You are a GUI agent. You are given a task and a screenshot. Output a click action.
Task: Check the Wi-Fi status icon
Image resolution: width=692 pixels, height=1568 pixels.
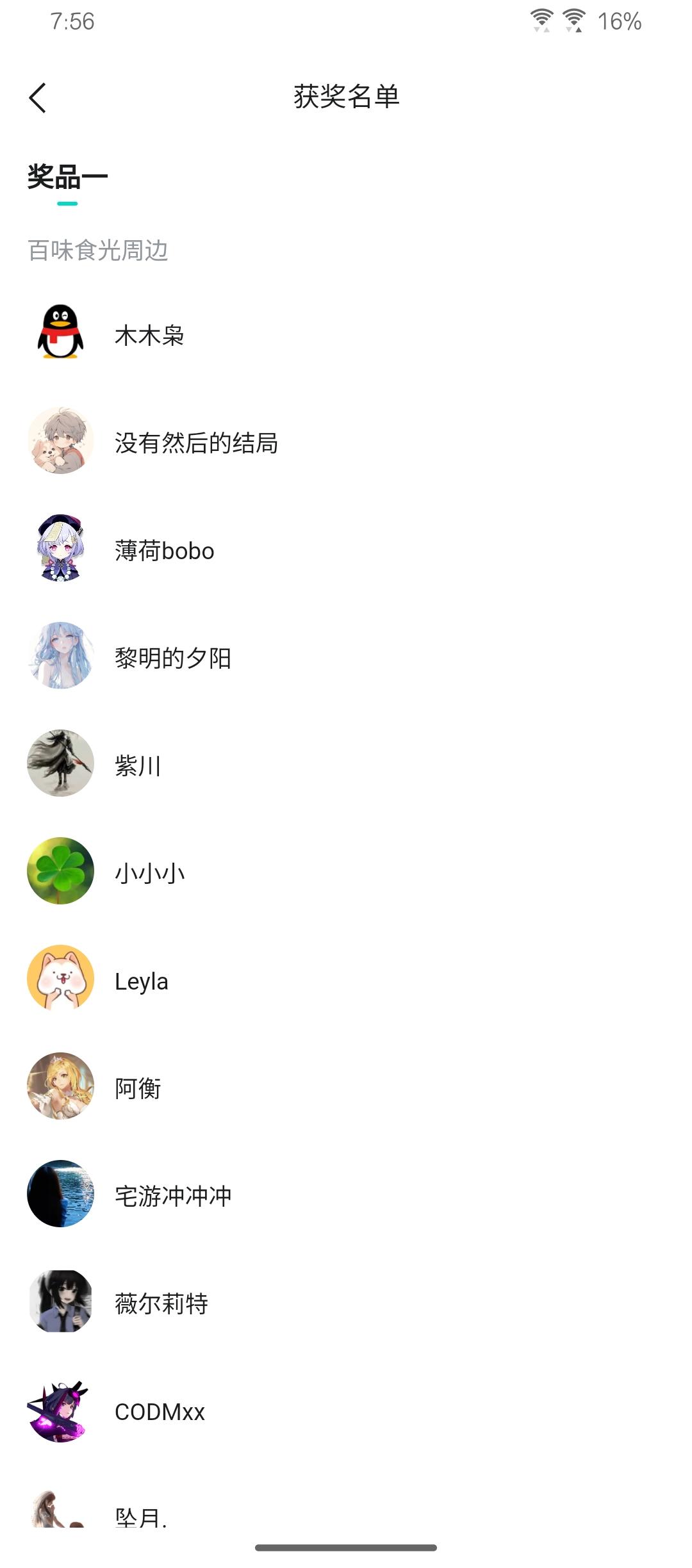(x=540, y=21)
